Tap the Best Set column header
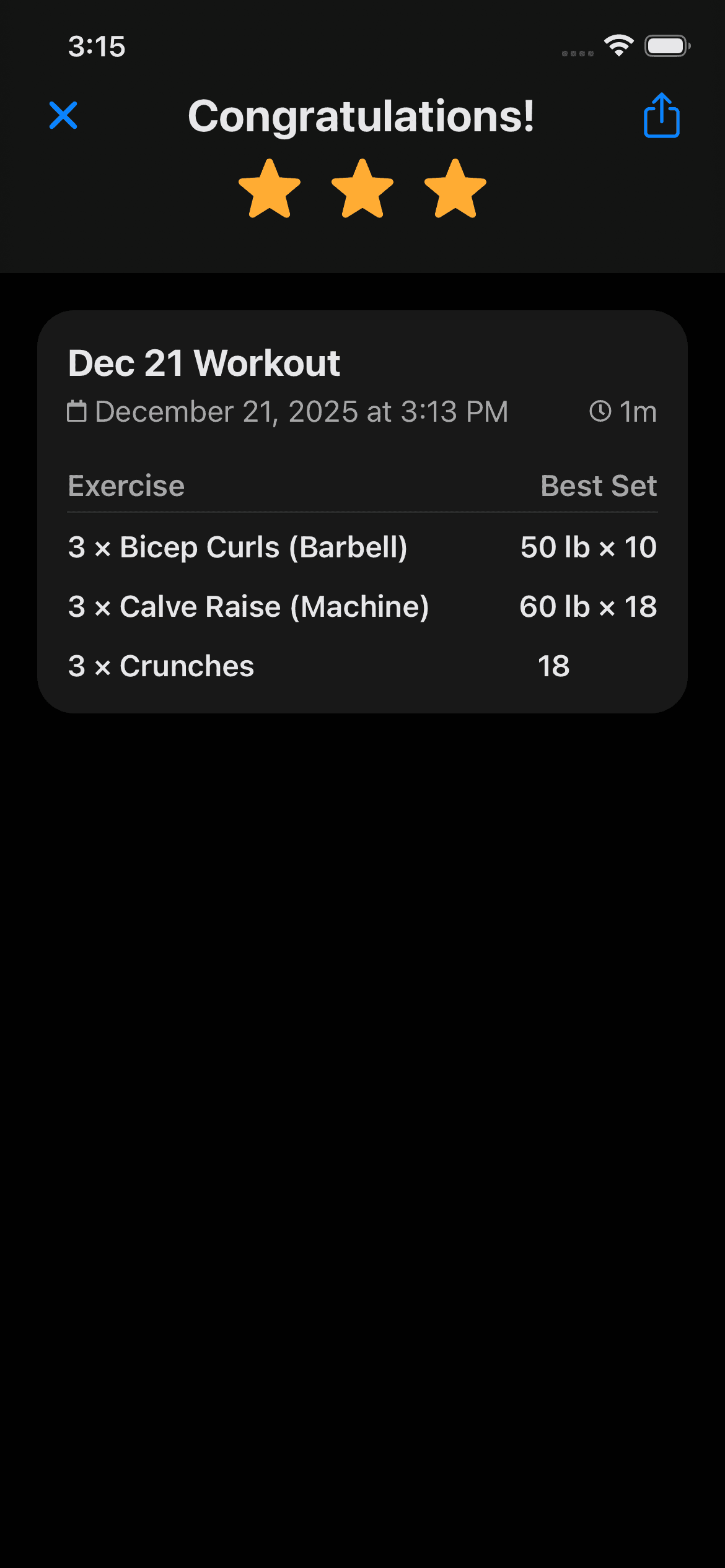725x1568 pixels. click(x=599, y=486)
